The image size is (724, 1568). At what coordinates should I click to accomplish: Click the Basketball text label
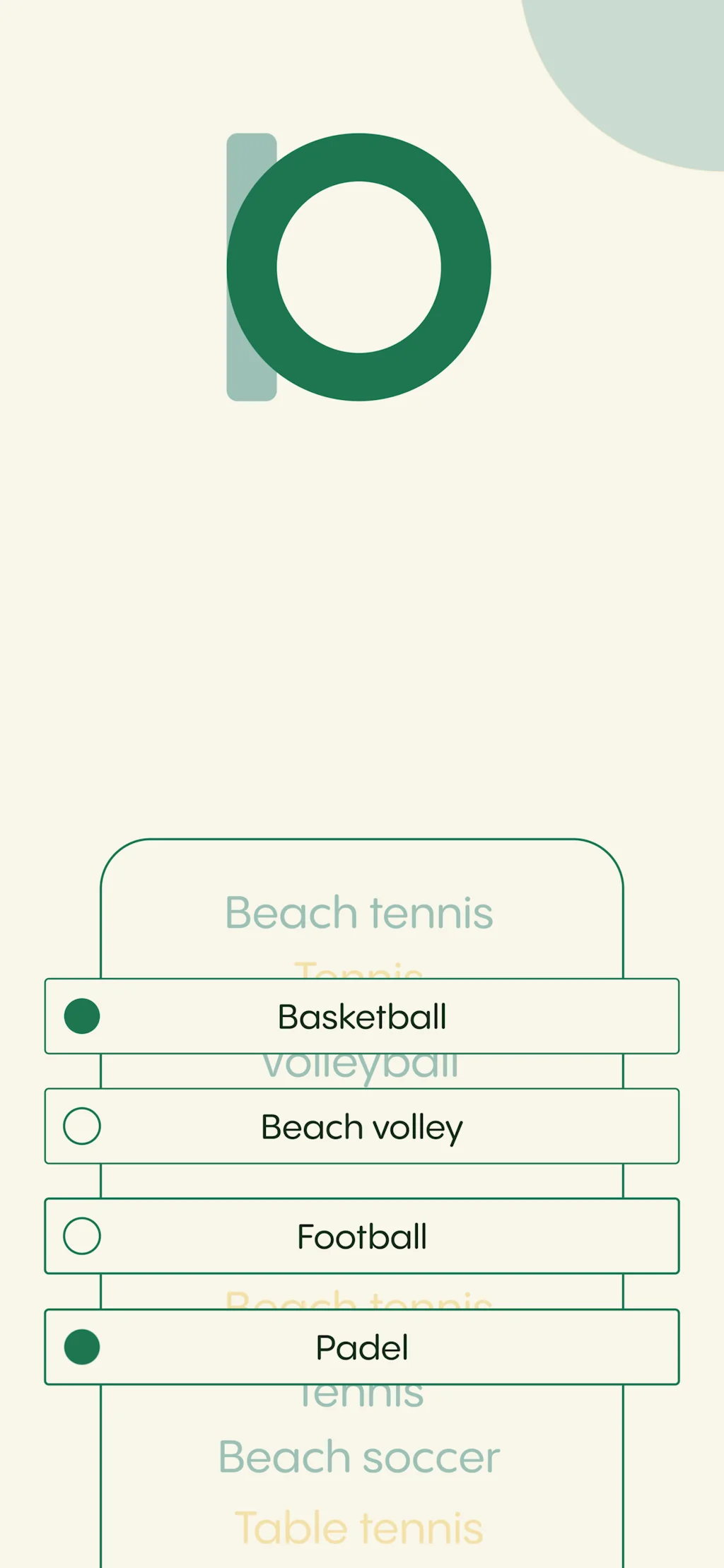[362, 1018]
